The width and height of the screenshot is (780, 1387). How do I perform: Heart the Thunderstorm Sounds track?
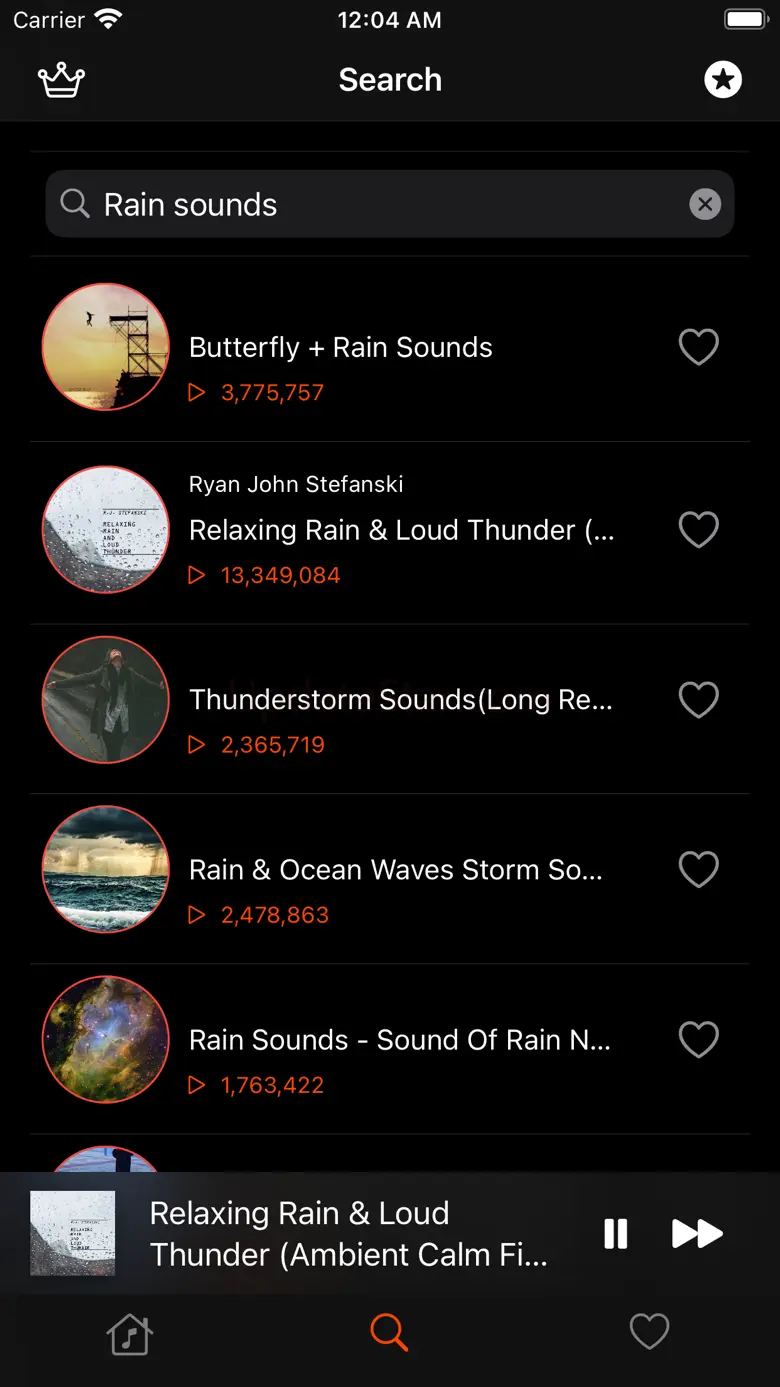tap(698, 699)
